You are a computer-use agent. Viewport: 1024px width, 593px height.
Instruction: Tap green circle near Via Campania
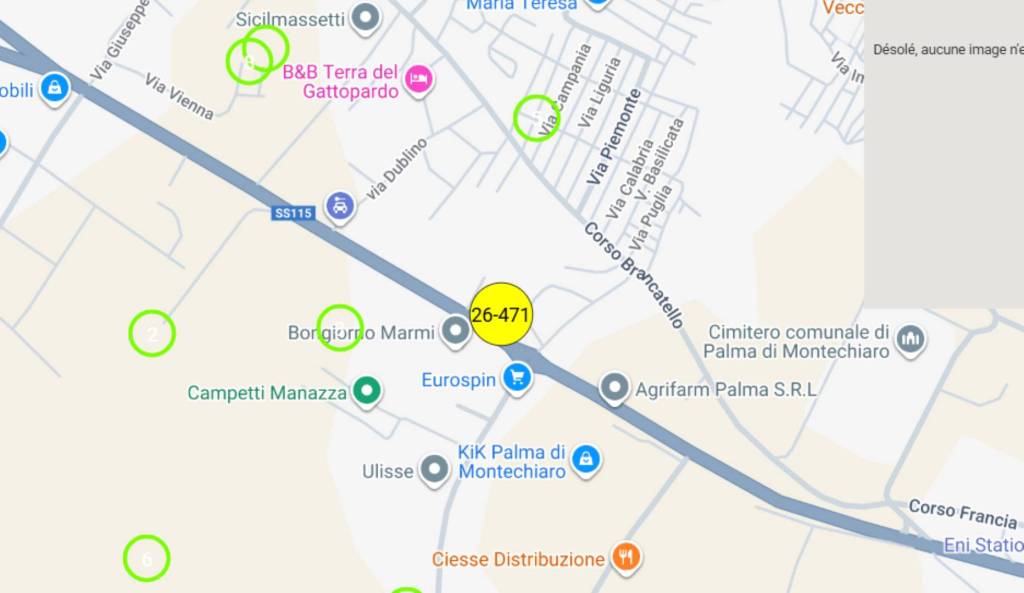[536, 118]
